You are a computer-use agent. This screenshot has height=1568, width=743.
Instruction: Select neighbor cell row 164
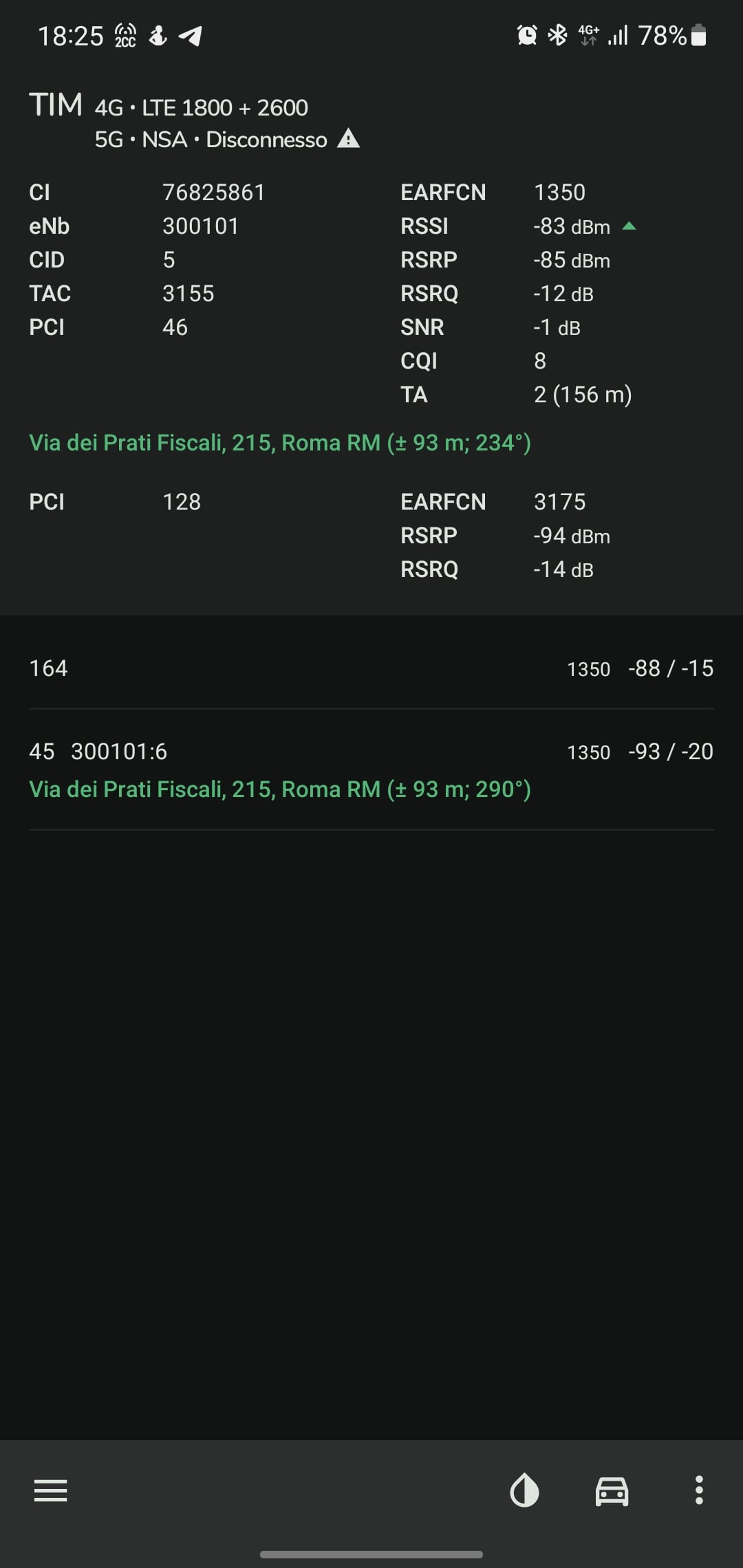[x=371, y=668]
